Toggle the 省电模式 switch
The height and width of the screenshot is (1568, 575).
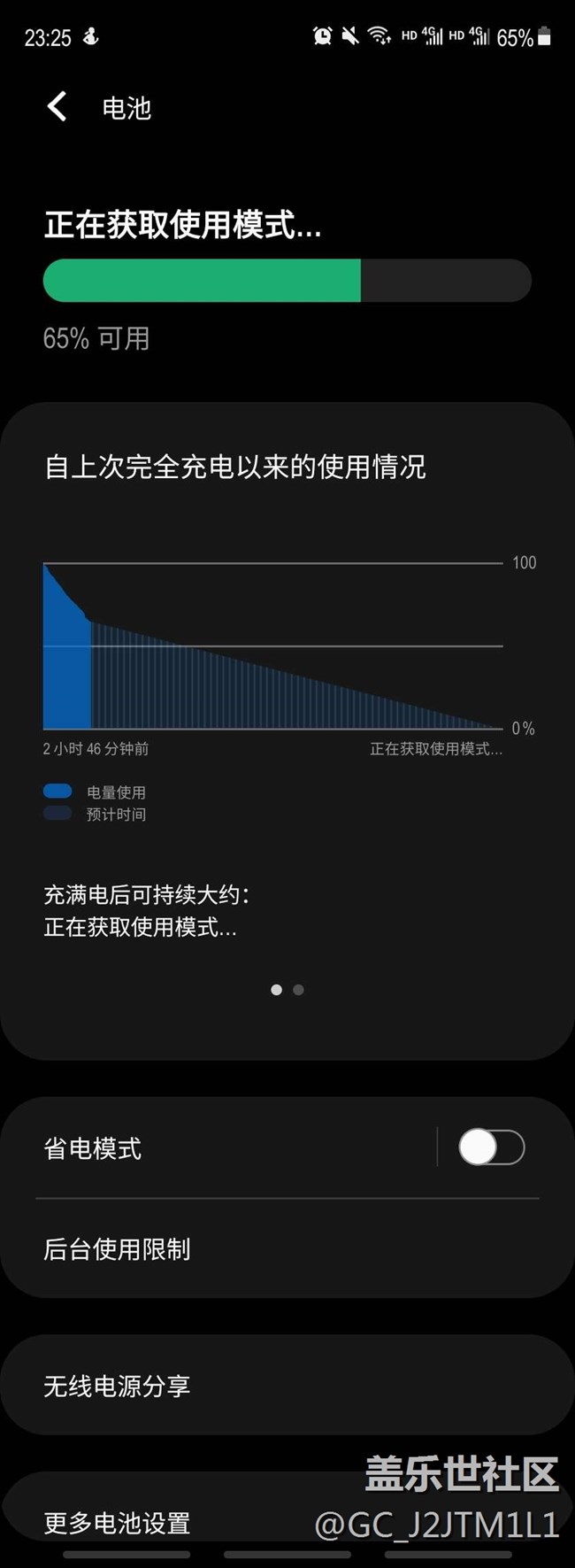pos(491,1147)
